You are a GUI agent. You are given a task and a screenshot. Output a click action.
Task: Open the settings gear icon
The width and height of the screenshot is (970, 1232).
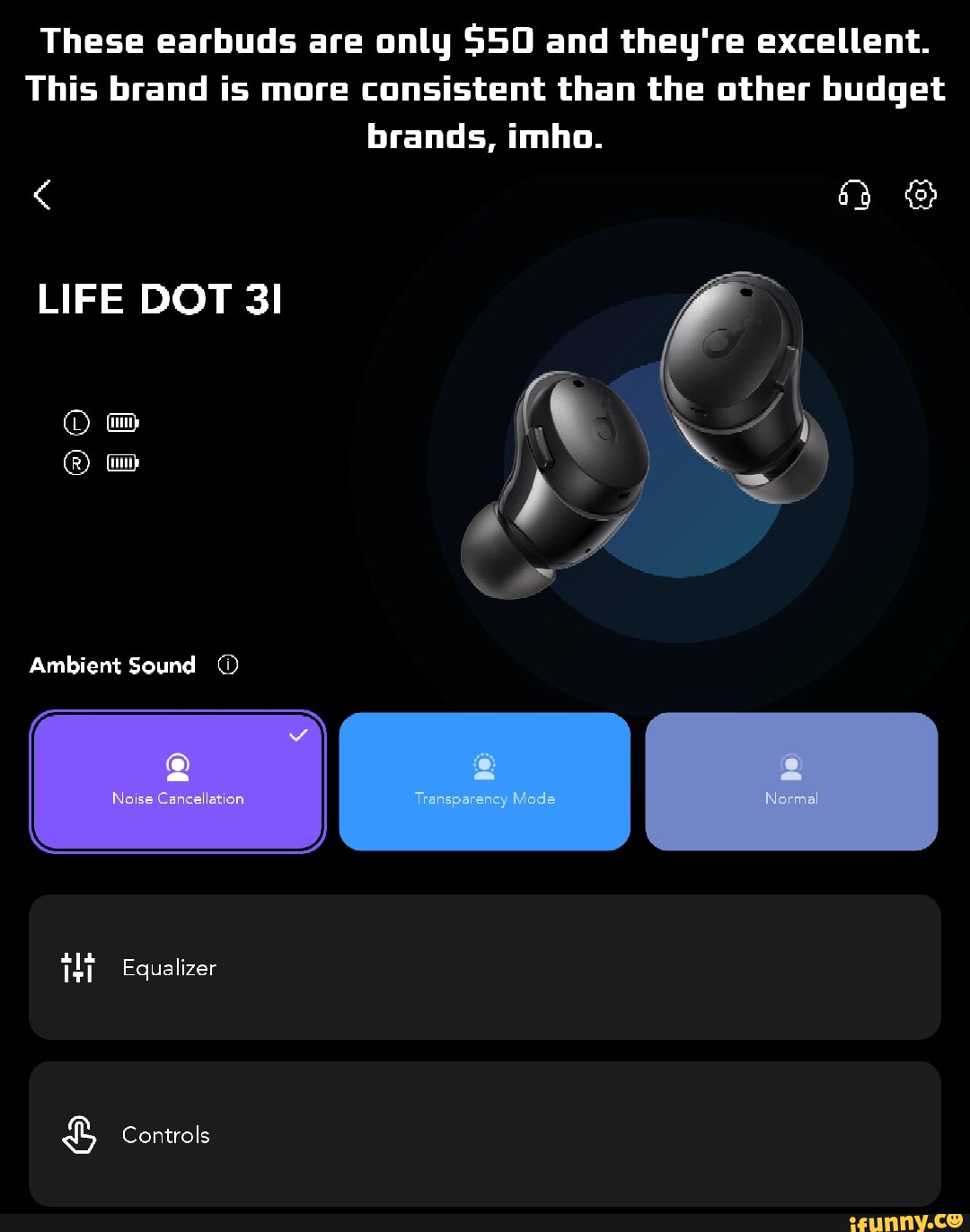921,194
